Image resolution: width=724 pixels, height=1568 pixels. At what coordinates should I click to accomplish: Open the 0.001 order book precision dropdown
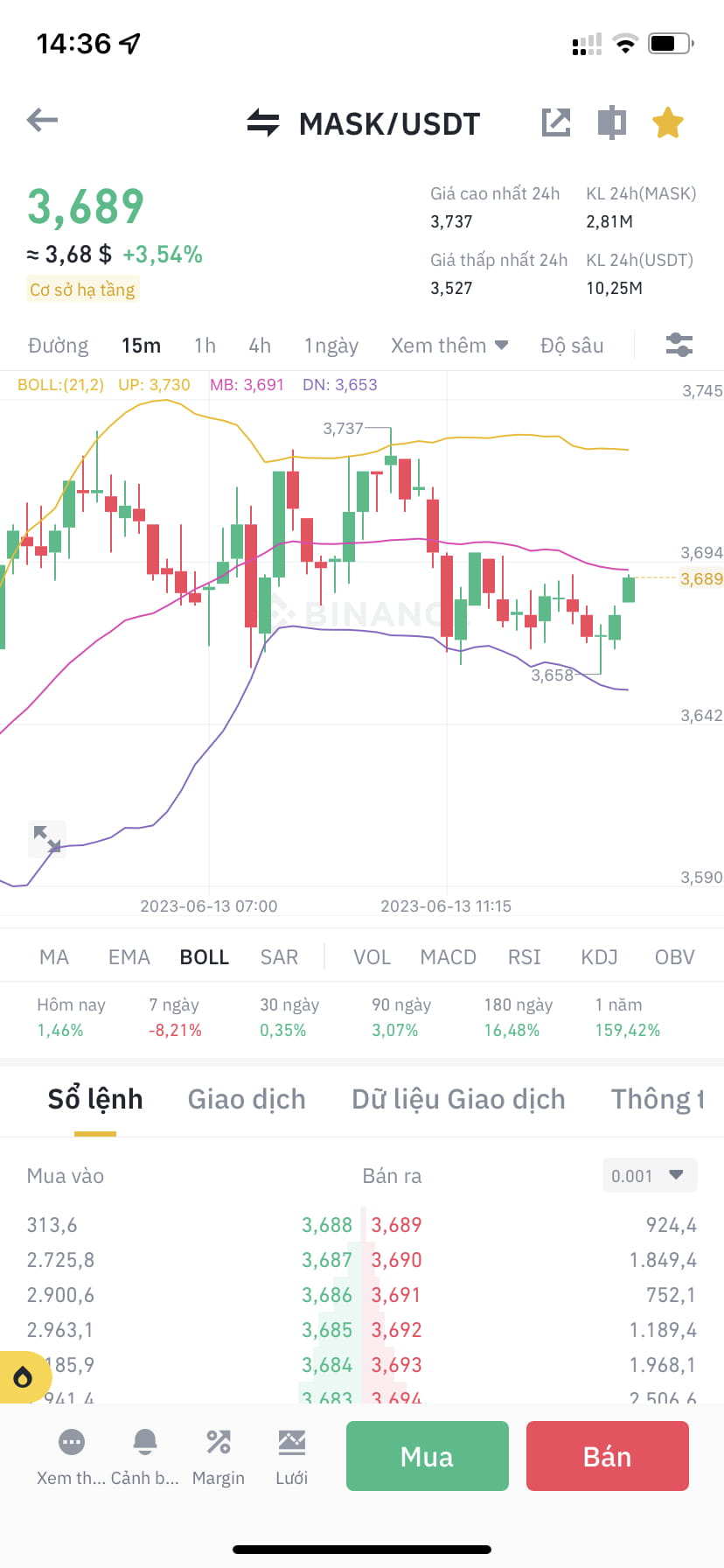coord(649,1175)
